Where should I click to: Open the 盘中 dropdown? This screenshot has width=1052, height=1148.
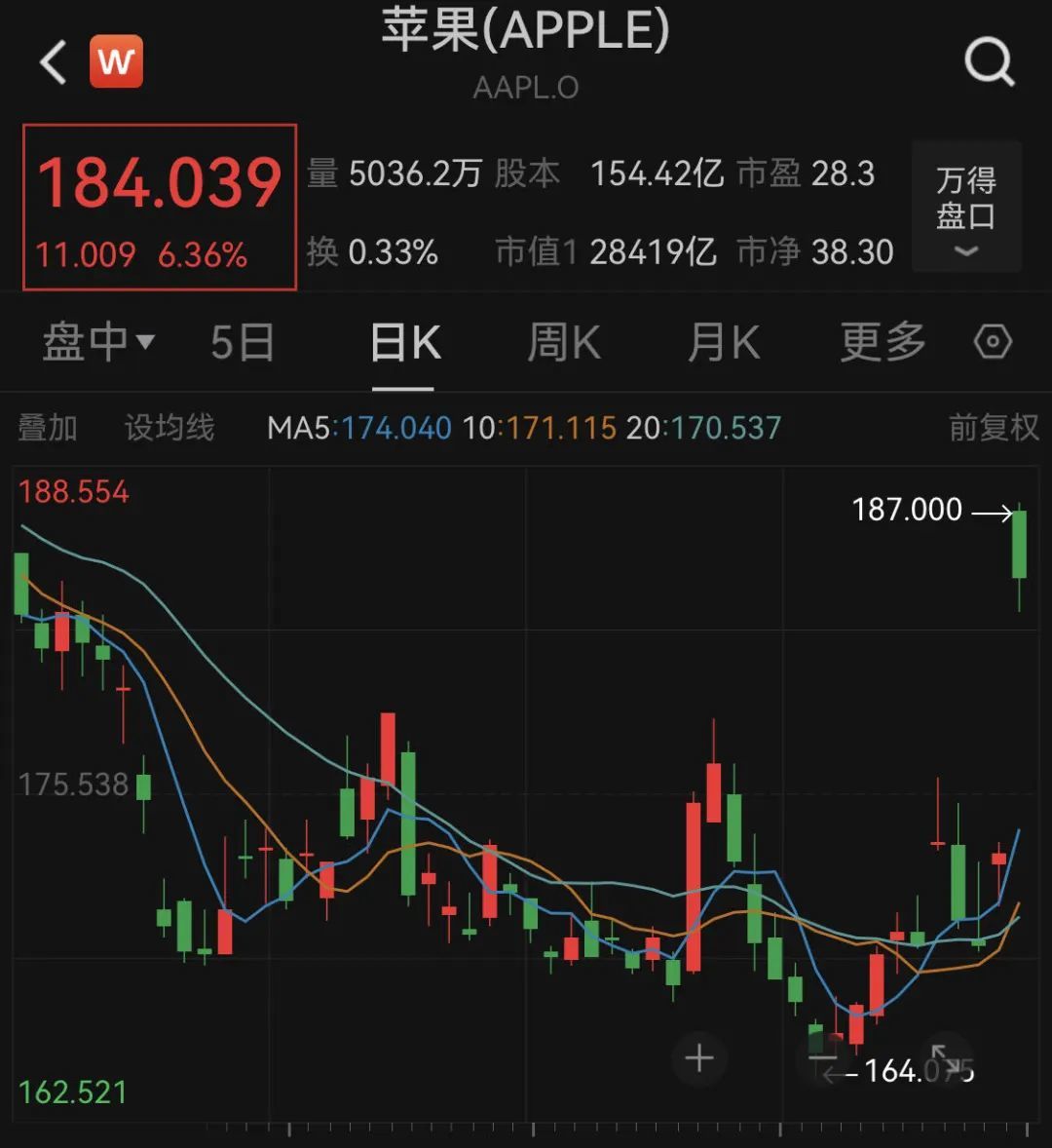pos(98,343)
